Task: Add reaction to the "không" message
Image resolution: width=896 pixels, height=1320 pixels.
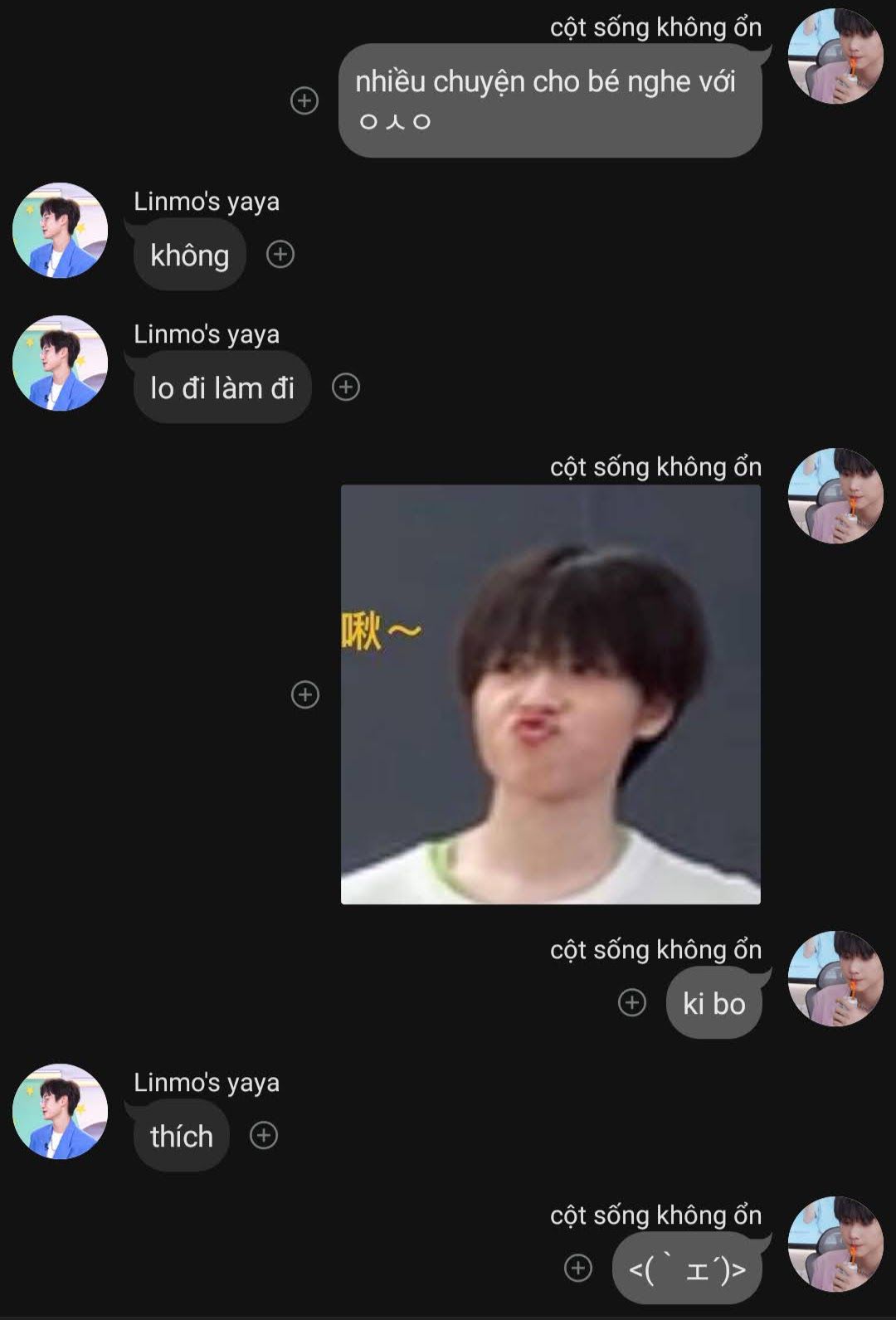Action: (x=280, y=254)
